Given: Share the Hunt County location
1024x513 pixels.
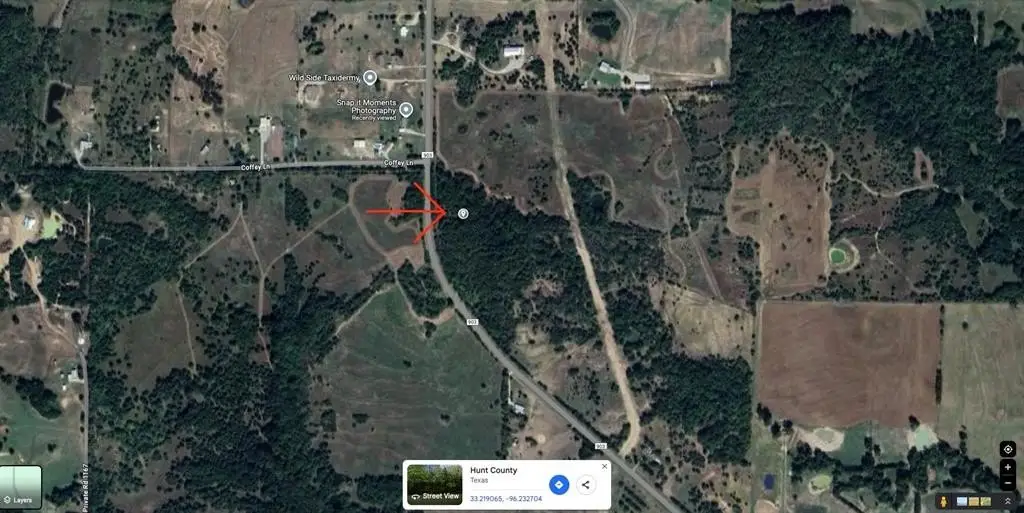Looking at the screenshot, I should pos(586,485).
